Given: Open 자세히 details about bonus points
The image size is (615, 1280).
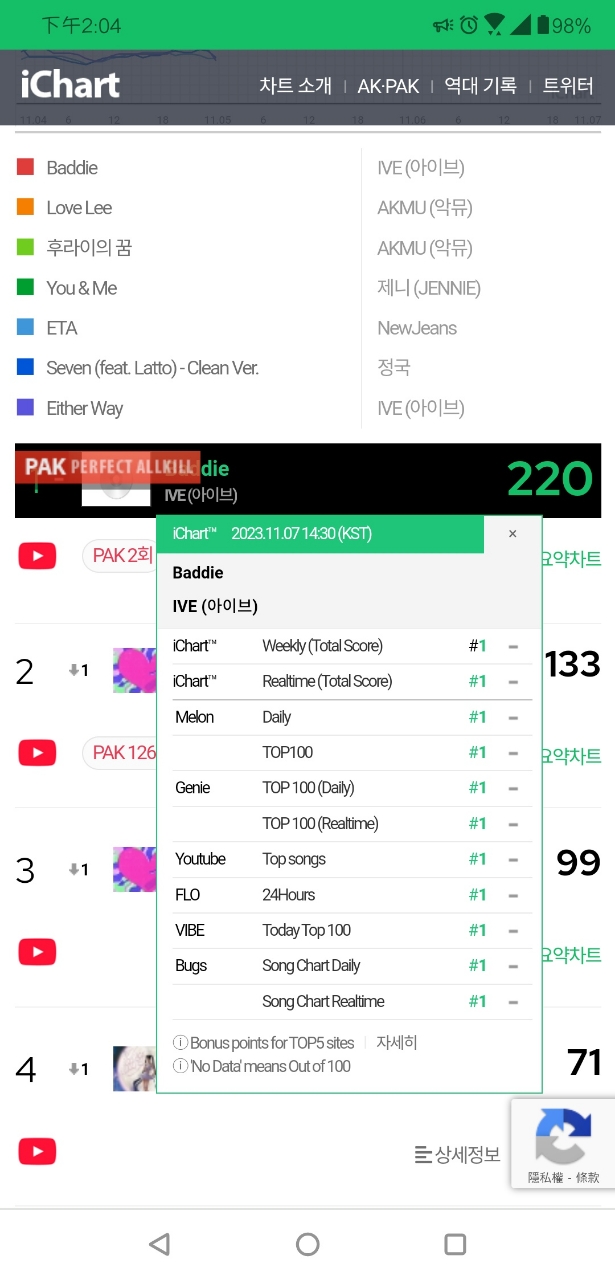Looking at the screenshot, I should (x=397, y=1043).
